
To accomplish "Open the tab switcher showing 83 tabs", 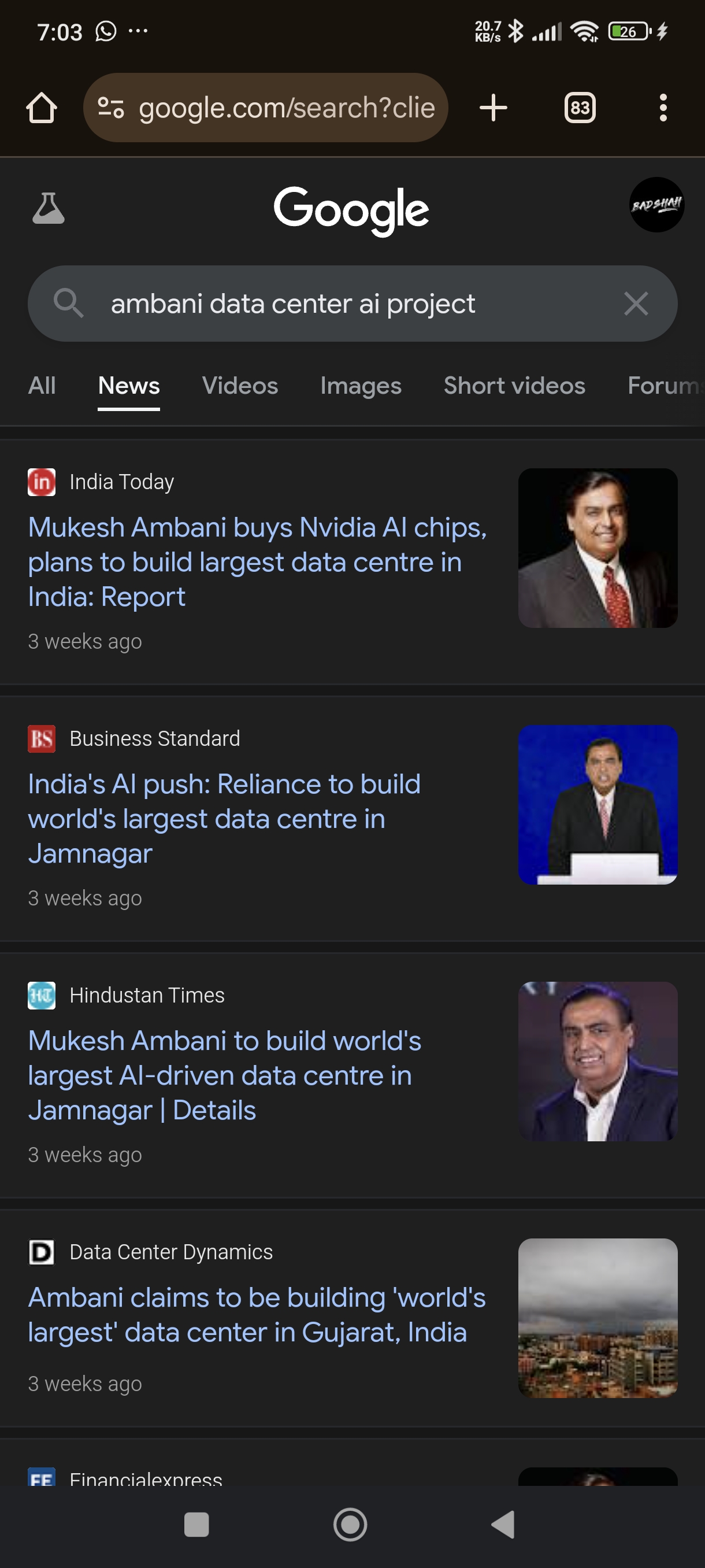I will pyautogui.click(x=579, y=108).
